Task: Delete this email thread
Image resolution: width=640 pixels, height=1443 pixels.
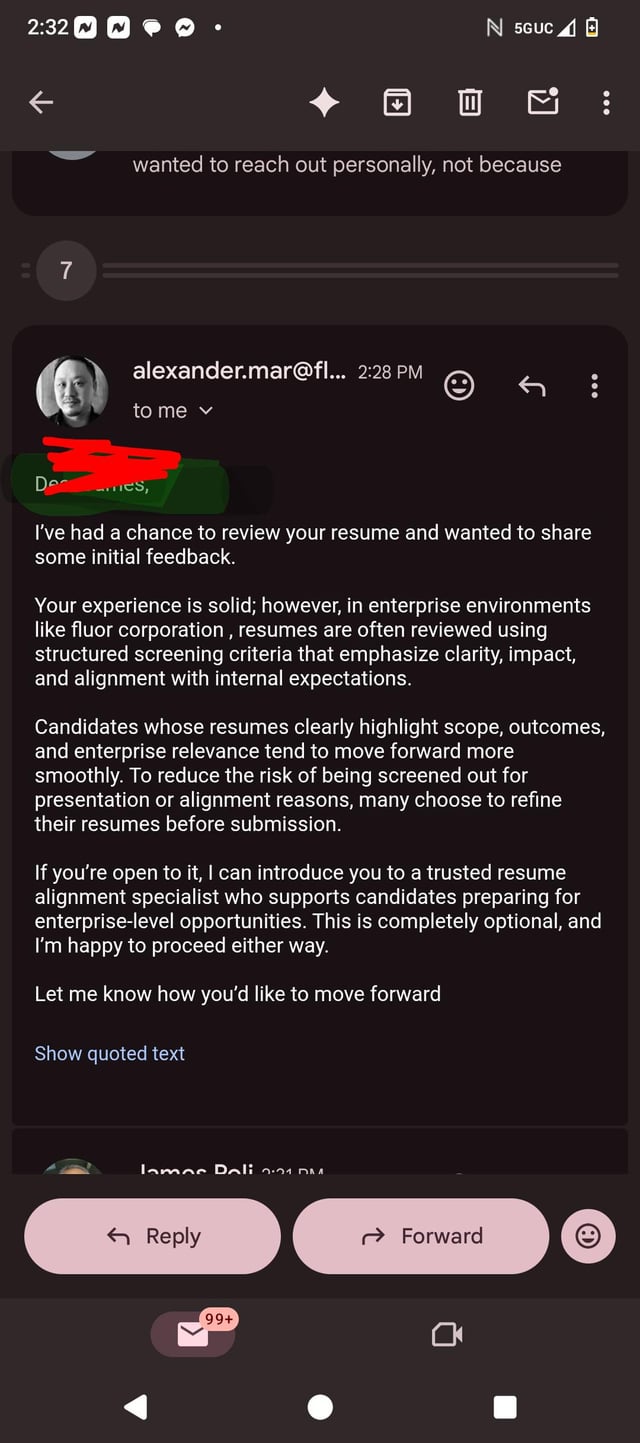Action: 470,102
